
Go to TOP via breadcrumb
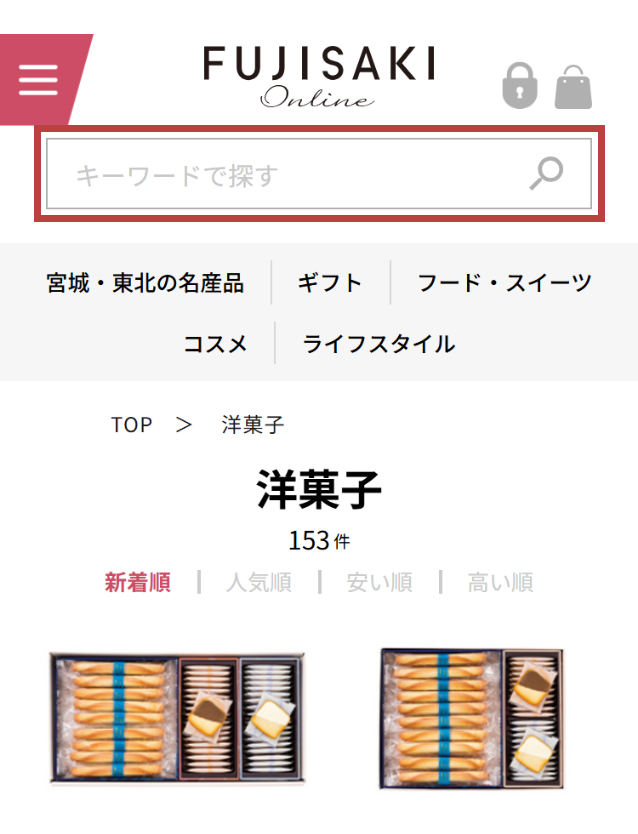coord(132,425)
